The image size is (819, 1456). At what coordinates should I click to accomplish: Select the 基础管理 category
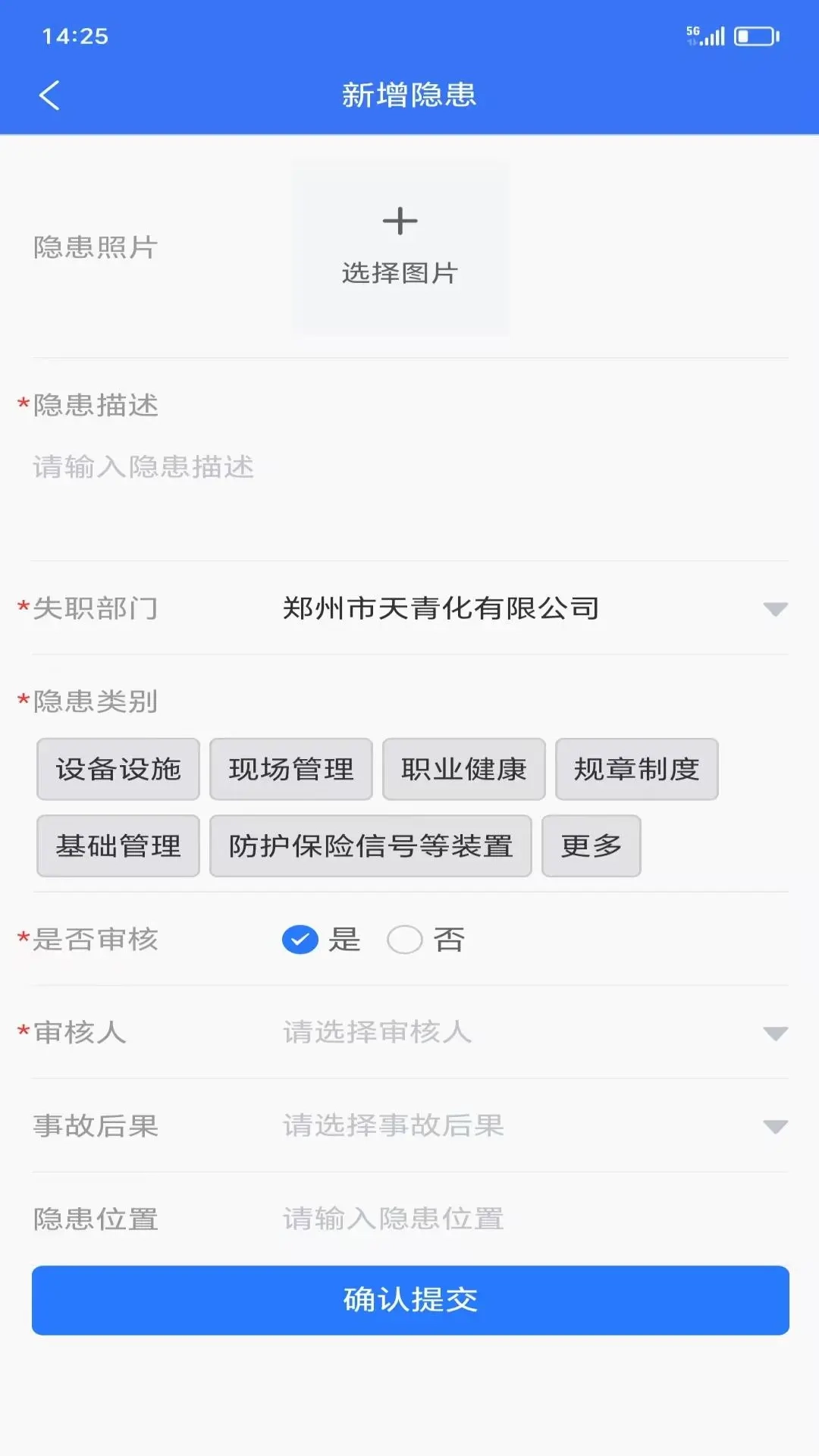tap(118, 846)
